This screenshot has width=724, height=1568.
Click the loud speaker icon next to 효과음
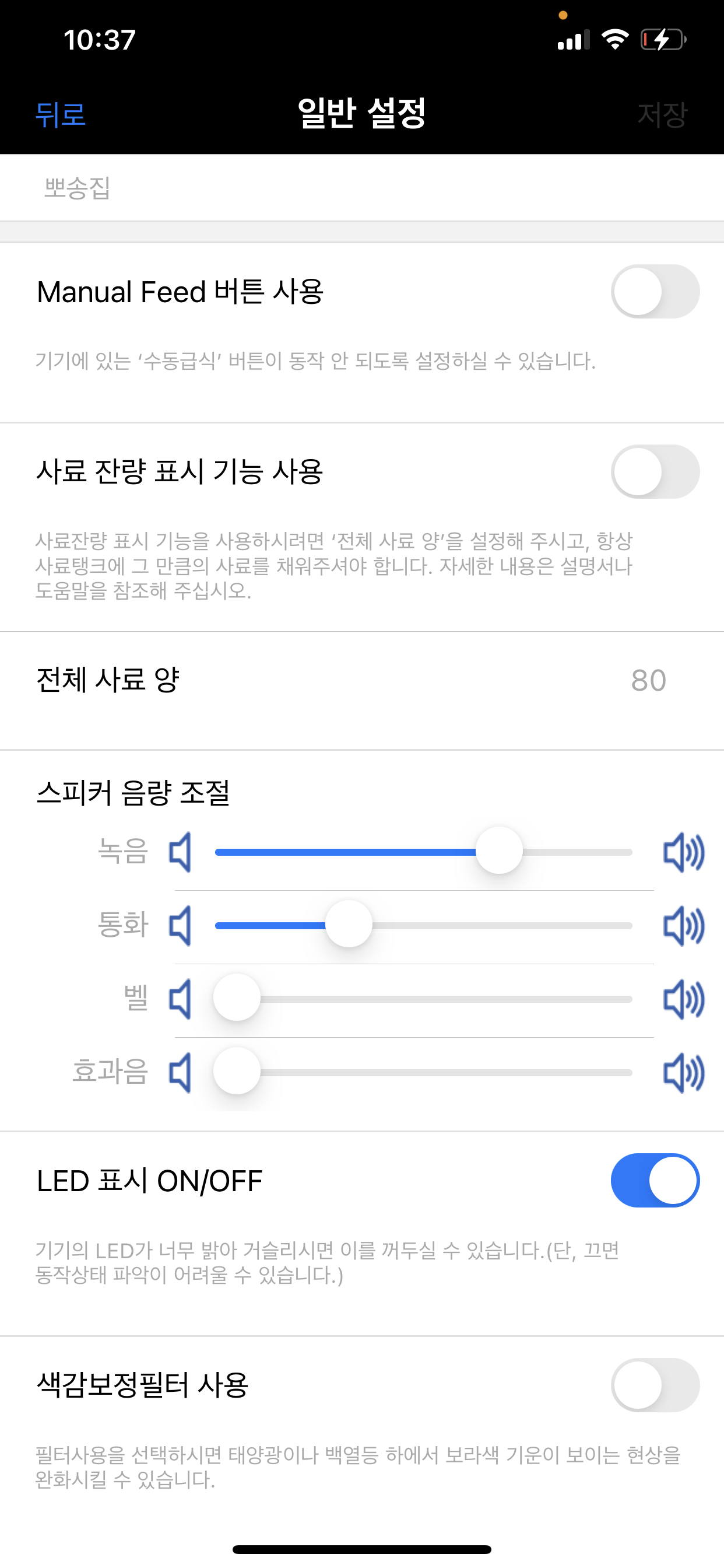(x=684, y=1070)
